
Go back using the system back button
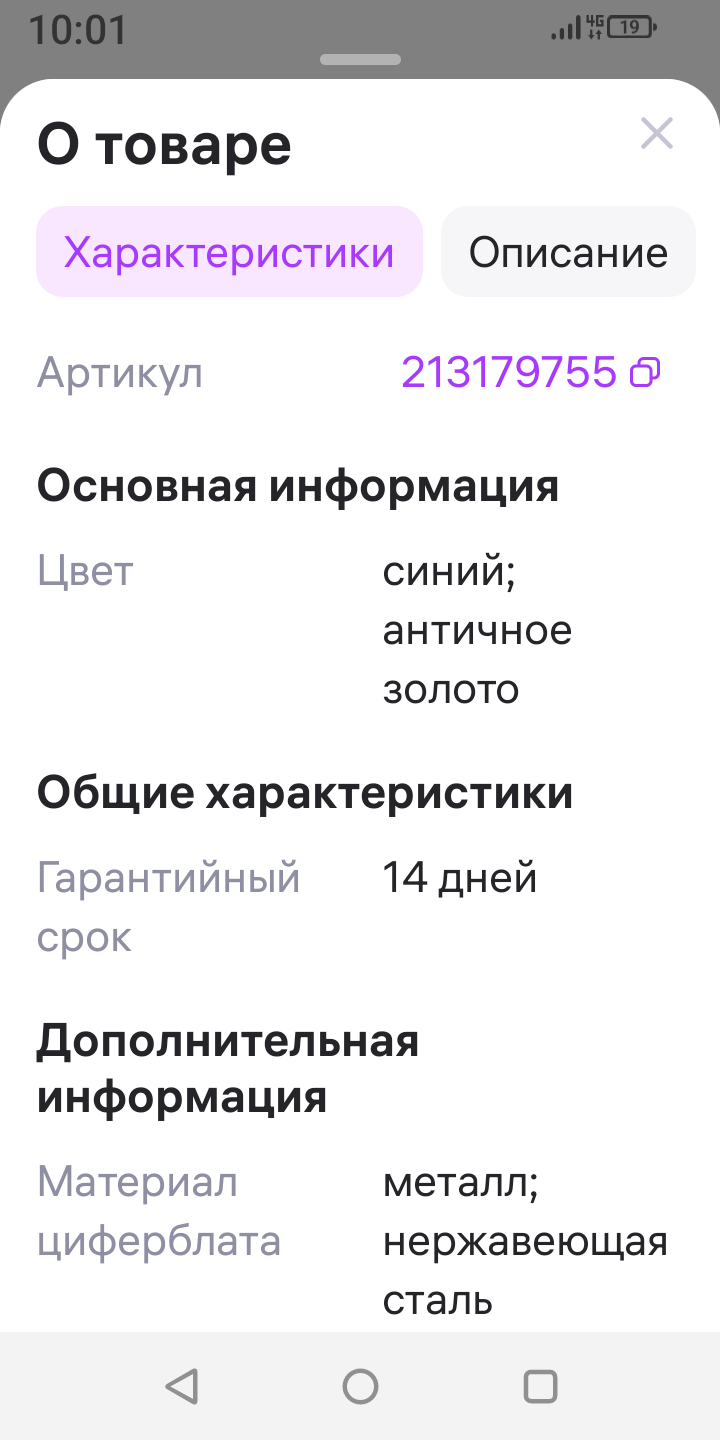[181, 1386]
